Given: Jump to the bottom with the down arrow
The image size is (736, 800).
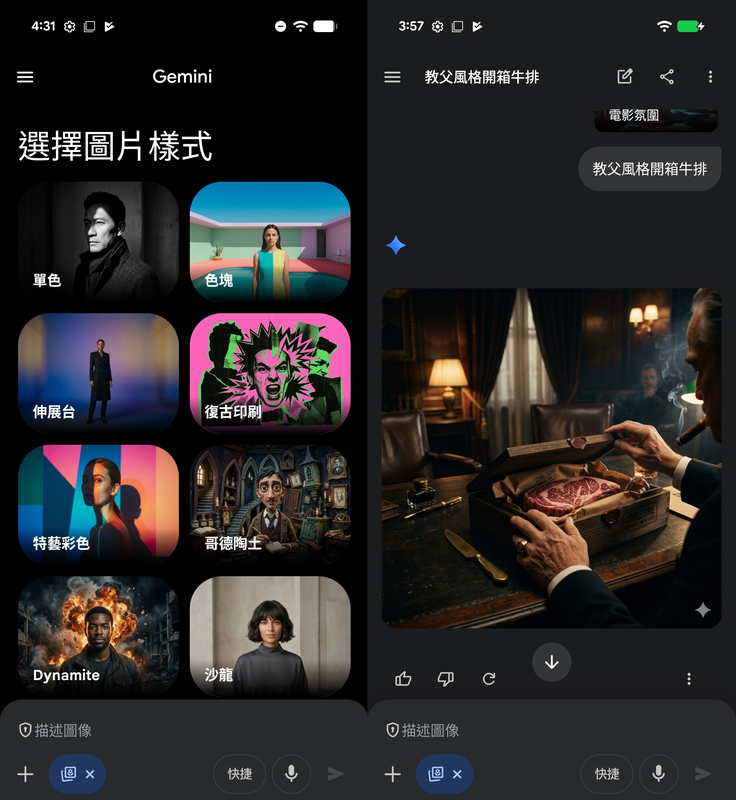Looking at the screenshot, I should coord(551,662).
